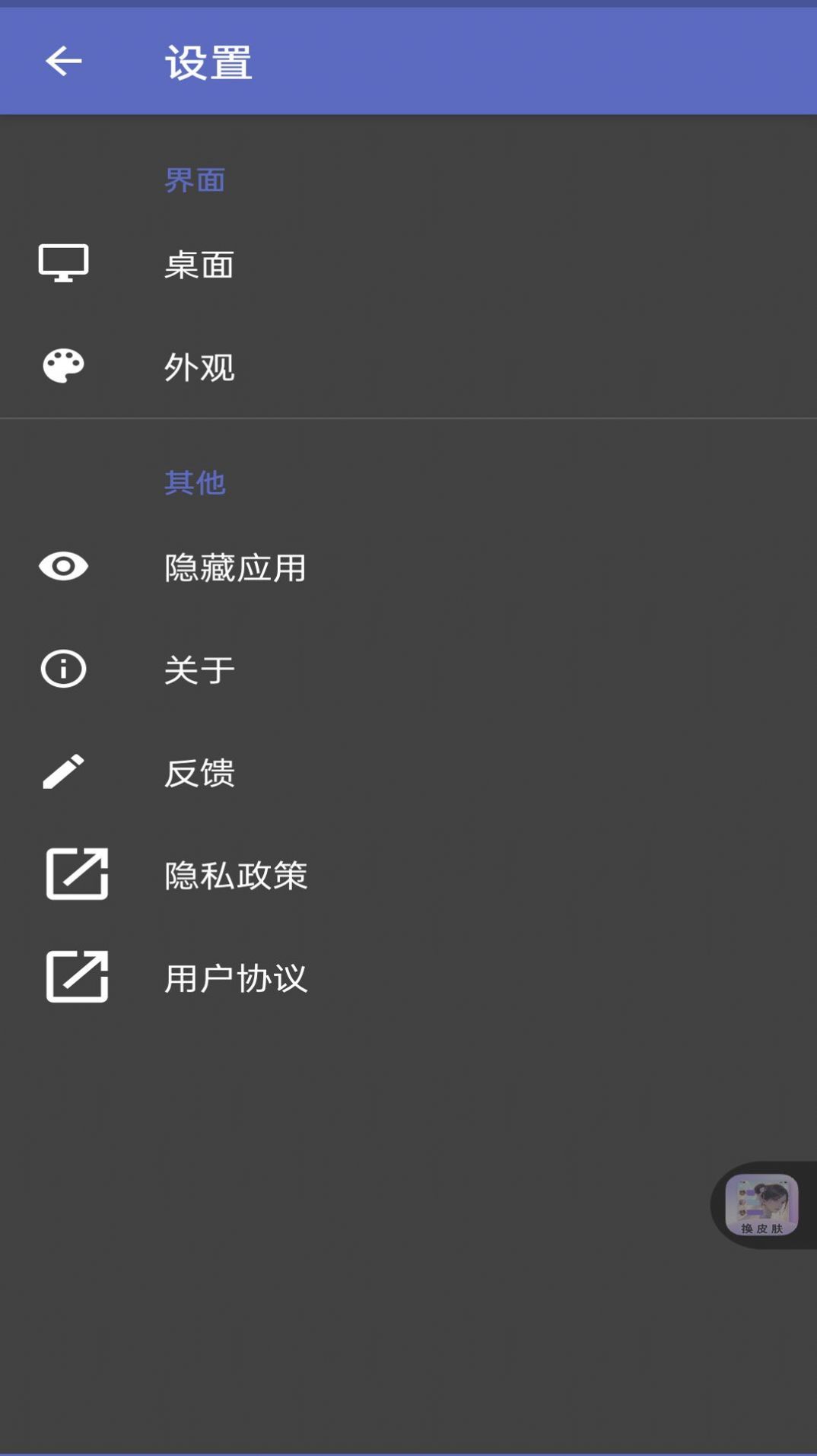The height and width of the screenshot is (1456, 817).
Task: Click the 其他 section header
Action: (195, 482)
